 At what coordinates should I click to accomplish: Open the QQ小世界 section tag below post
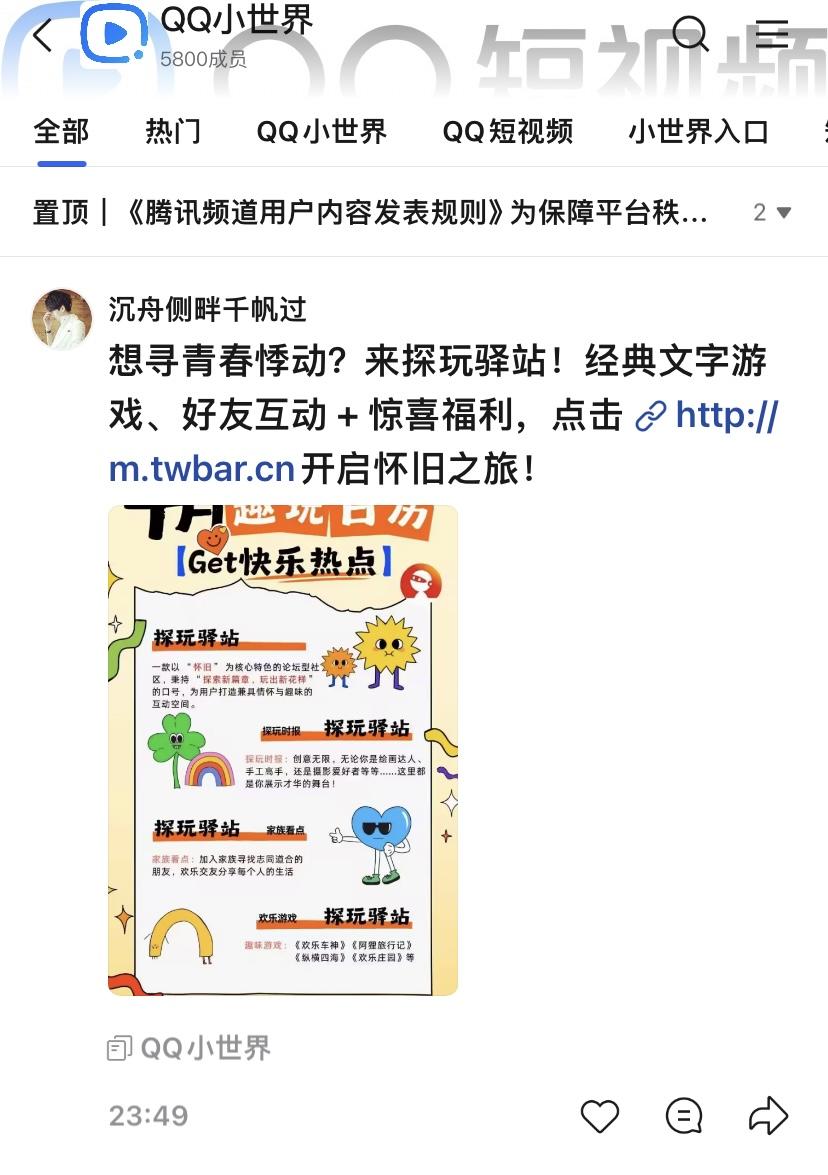pos(190,1048)
